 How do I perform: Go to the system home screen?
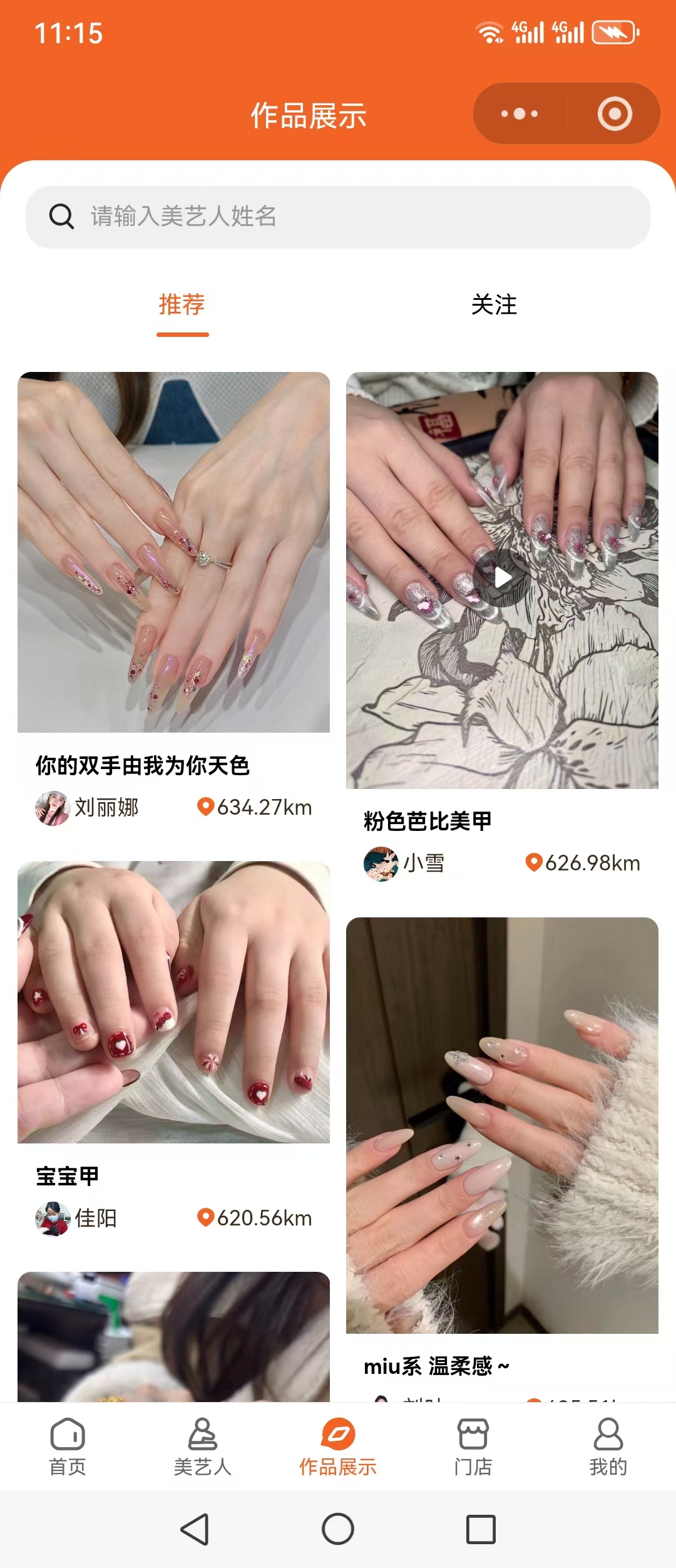pos(338,1530)
